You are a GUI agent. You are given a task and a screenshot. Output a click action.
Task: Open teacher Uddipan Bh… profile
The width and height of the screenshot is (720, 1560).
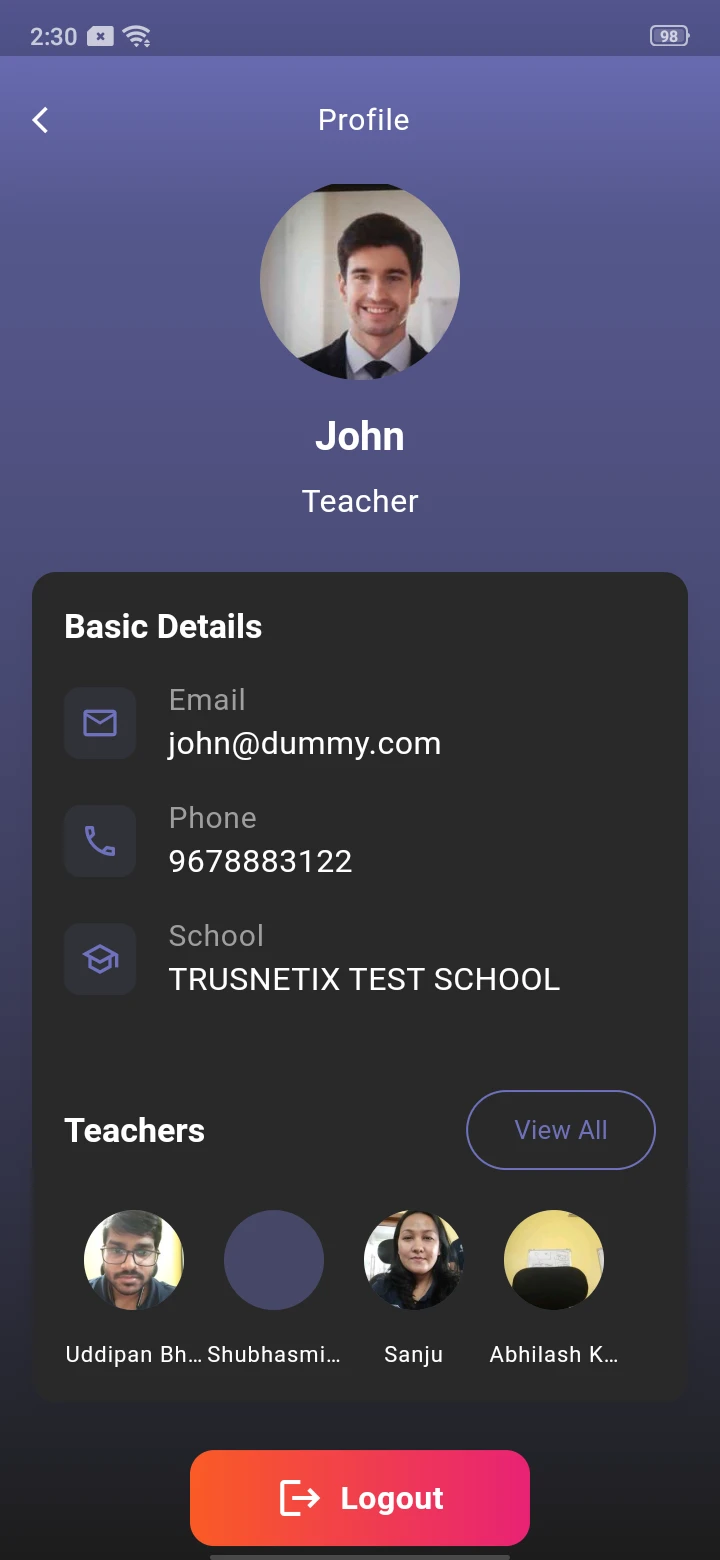coord(134,1260)
